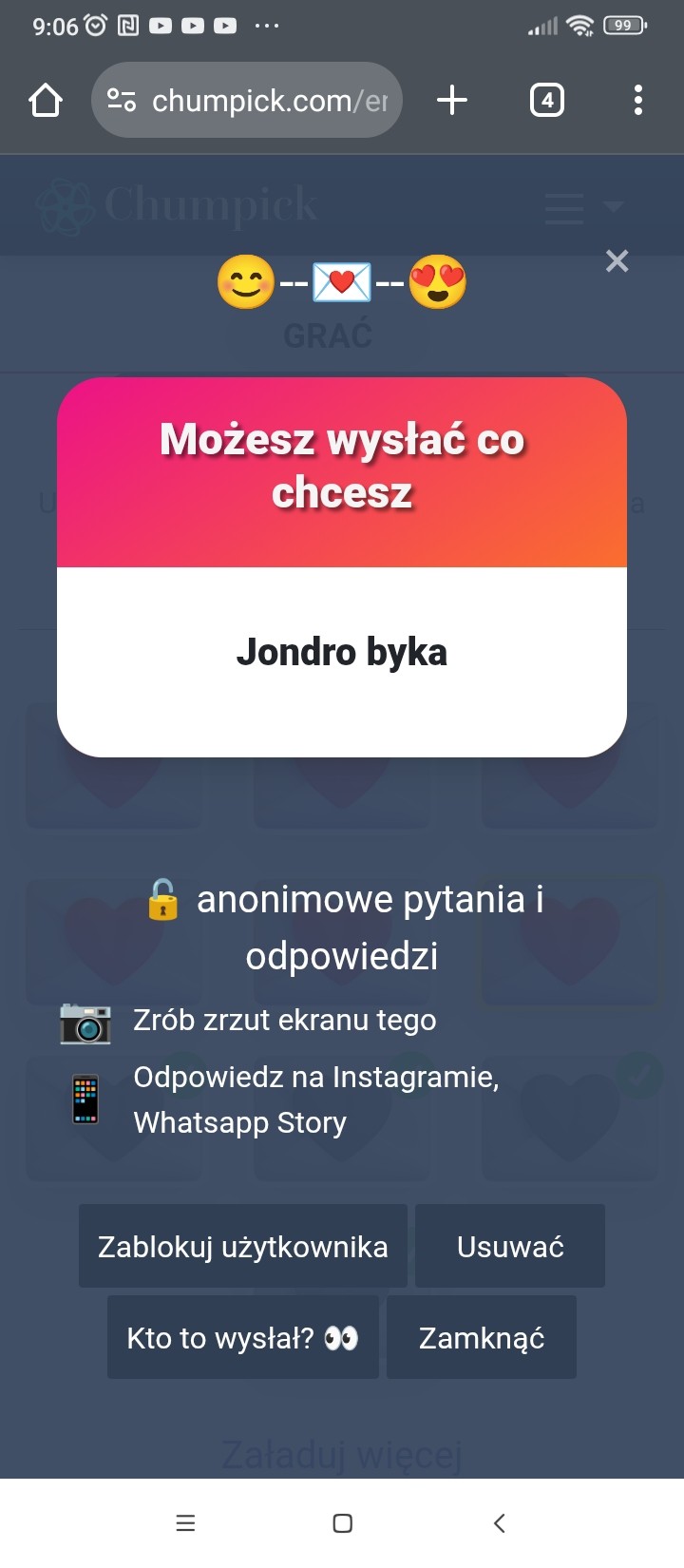This screenshot has width=684, height=1568.
Task: Open the recent apps menu button
Action: click(186, 1523)
